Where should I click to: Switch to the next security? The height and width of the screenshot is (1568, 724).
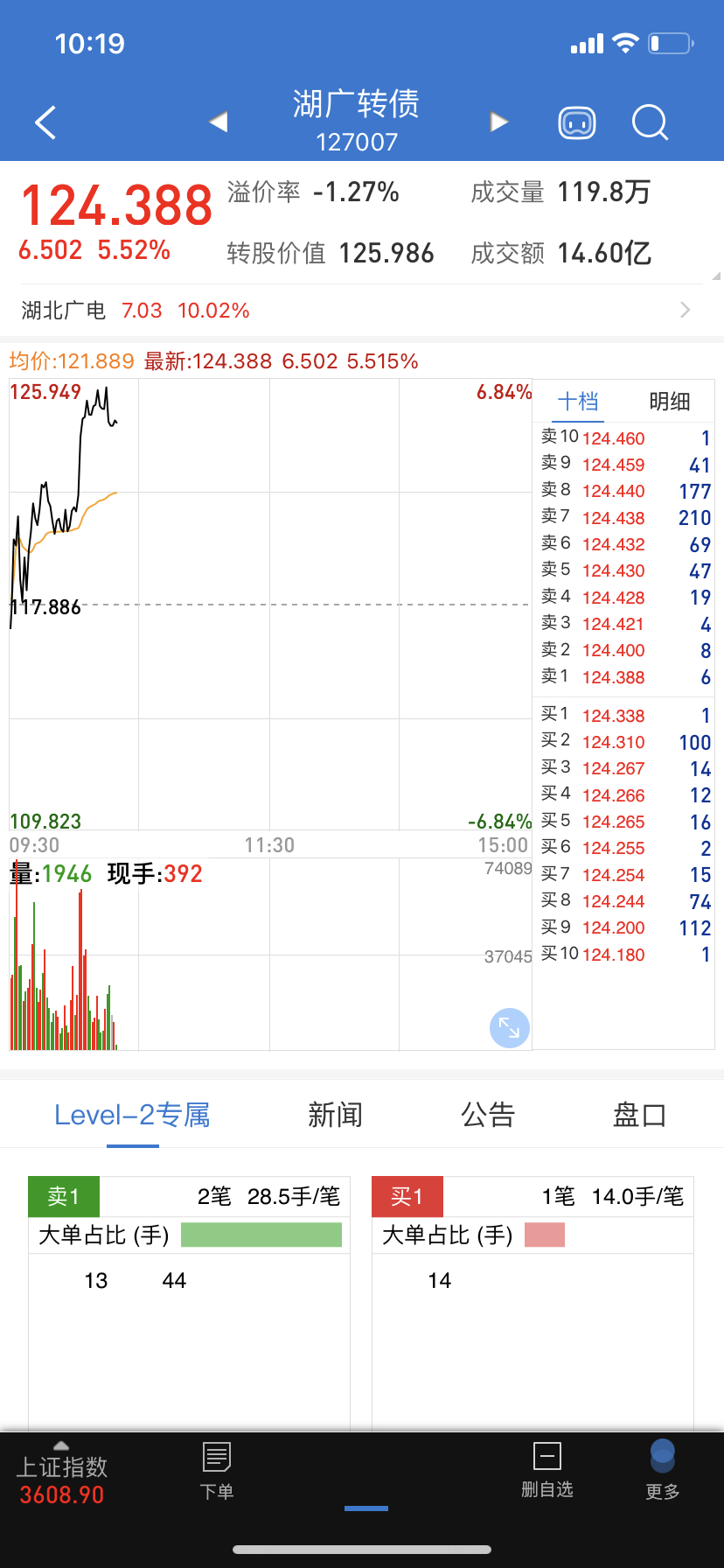coord(498,122)
